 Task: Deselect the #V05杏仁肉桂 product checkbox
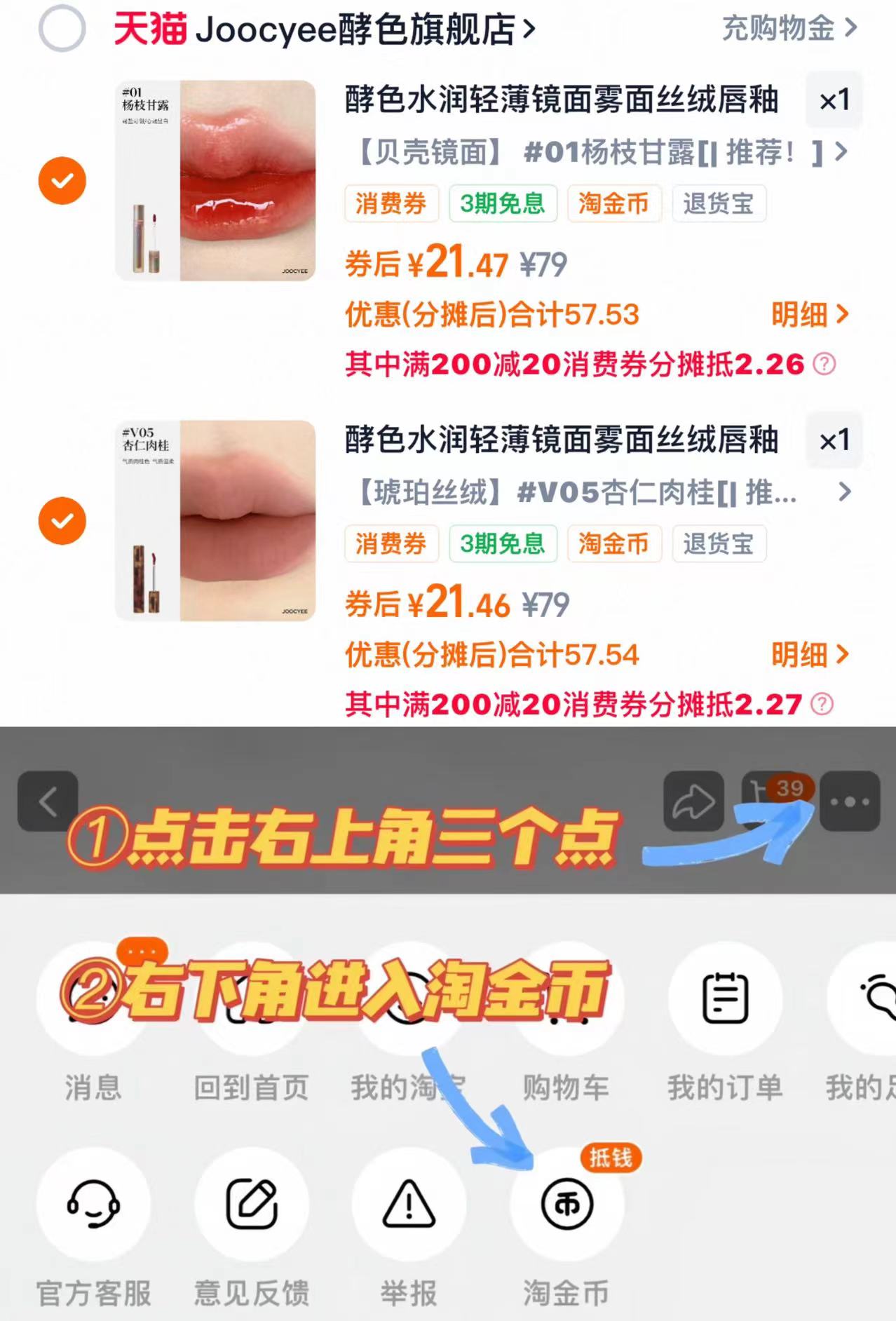click(62, 520)
